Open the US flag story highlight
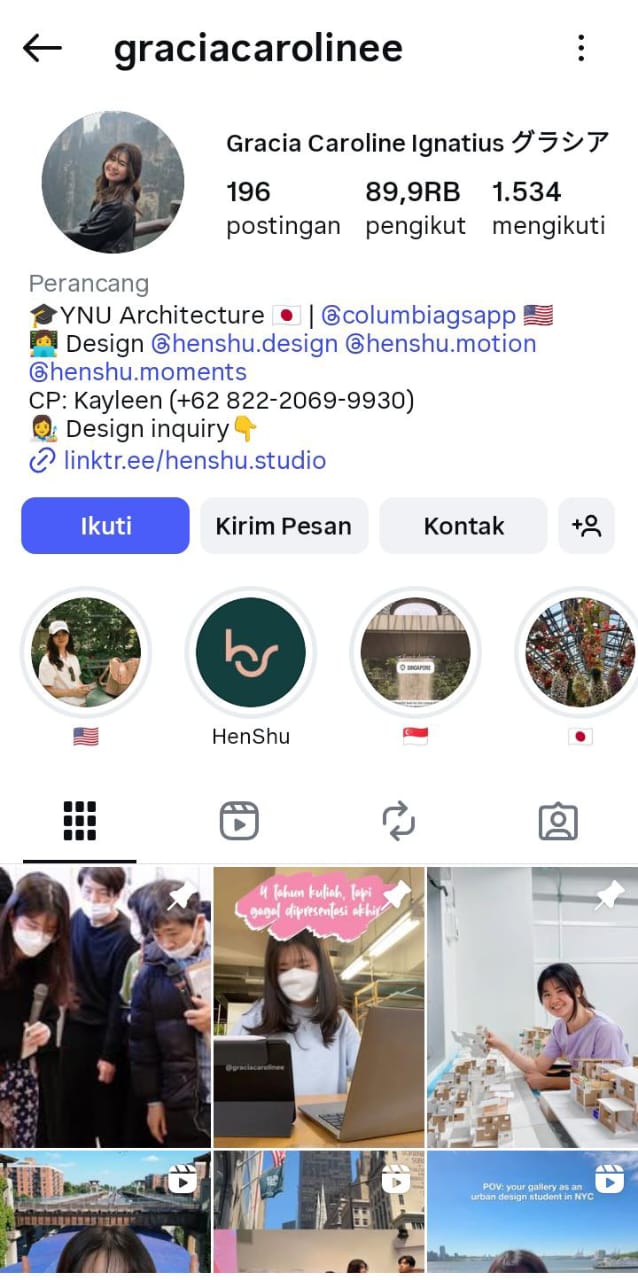 point(86,653)
